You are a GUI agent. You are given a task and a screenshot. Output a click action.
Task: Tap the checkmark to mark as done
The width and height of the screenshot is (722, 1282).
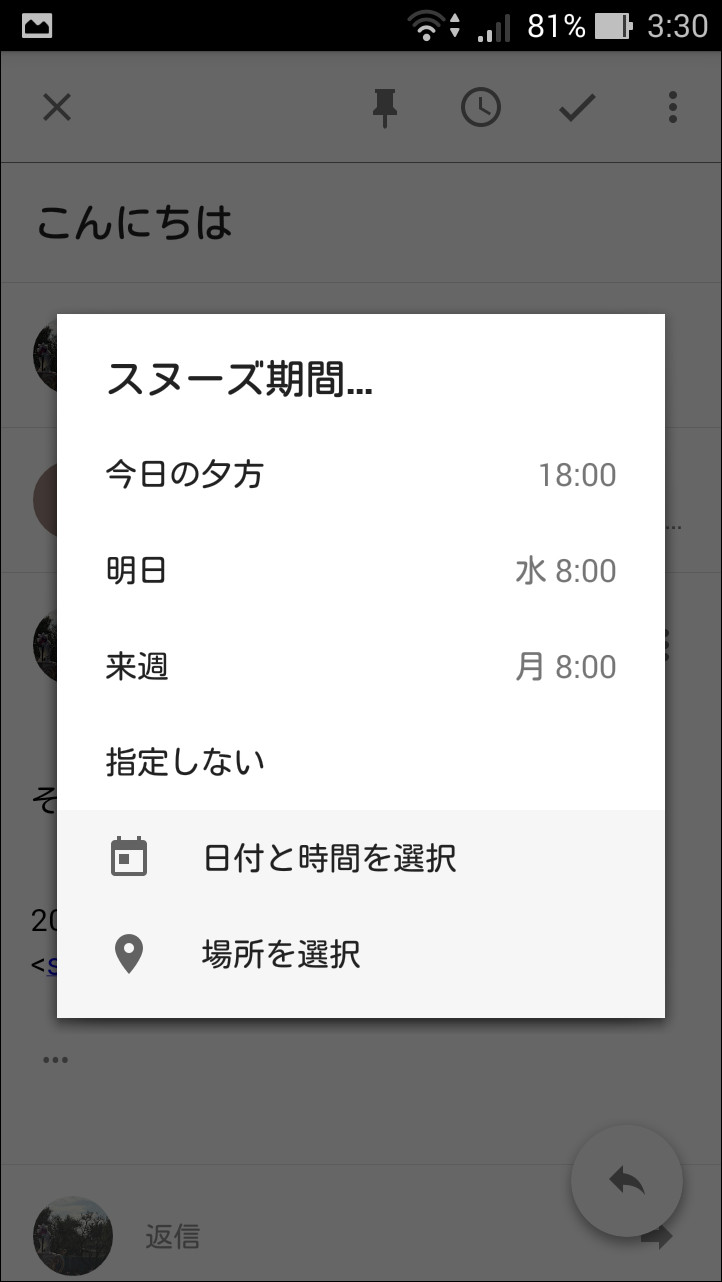coord(577,107)
